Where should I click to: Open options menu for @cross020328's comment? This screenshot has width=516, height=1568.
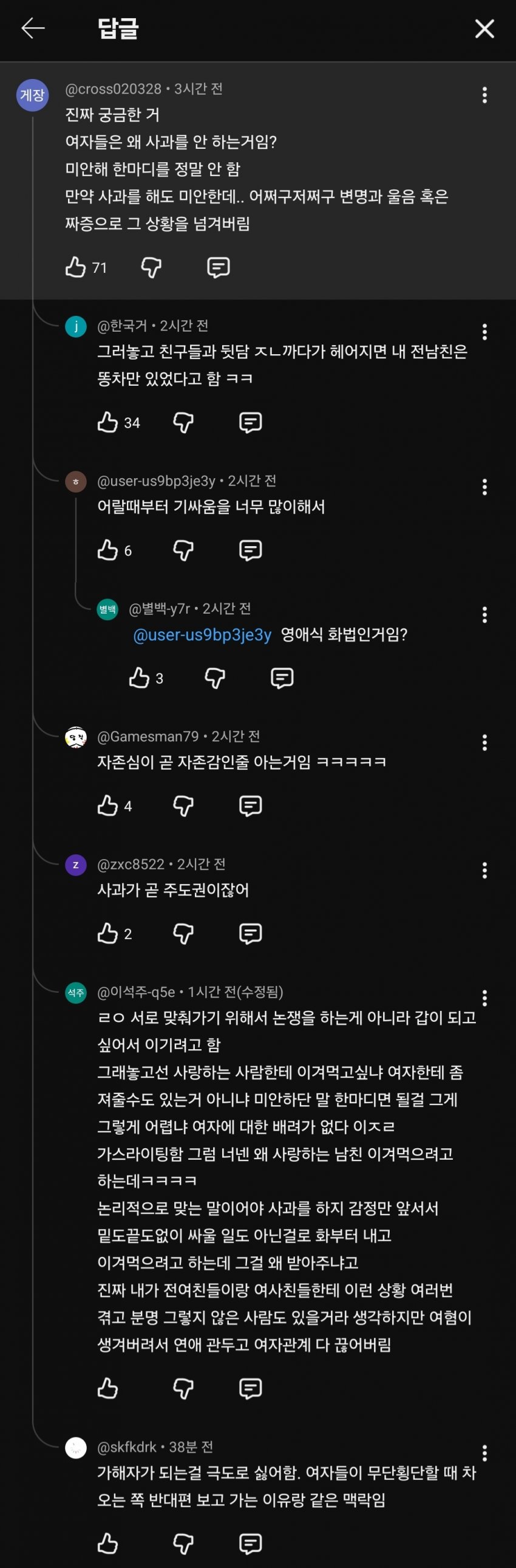tap(484, 95)
